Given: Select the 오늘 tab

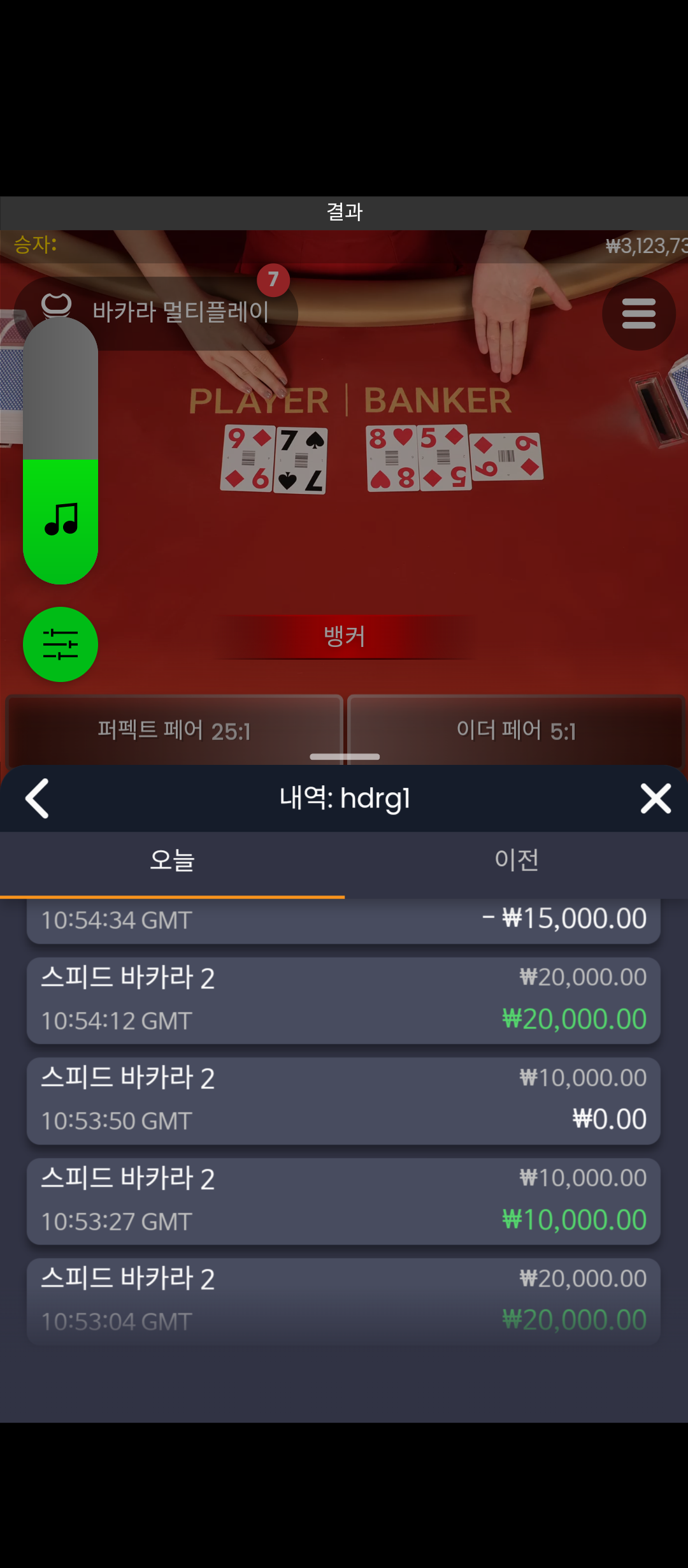Looking at the screenshot, I should 172,861.
